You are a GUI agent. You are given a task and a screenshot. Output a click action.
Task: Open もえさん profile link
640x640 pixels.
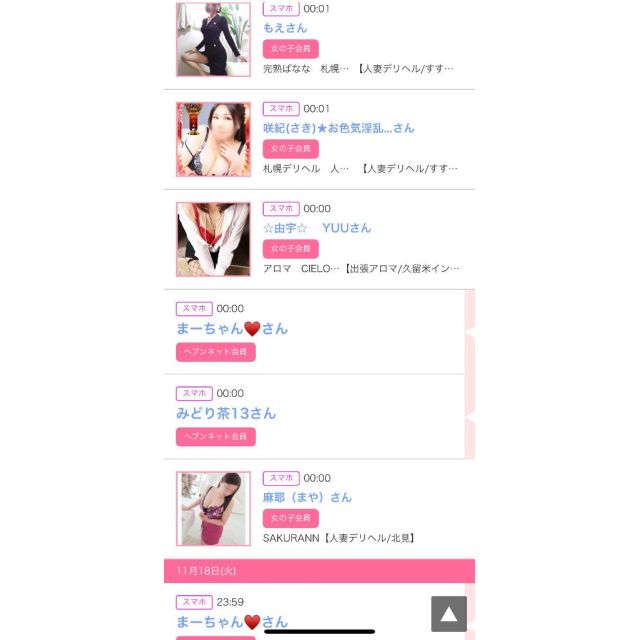pyautogui.click(x=285, y=28)
